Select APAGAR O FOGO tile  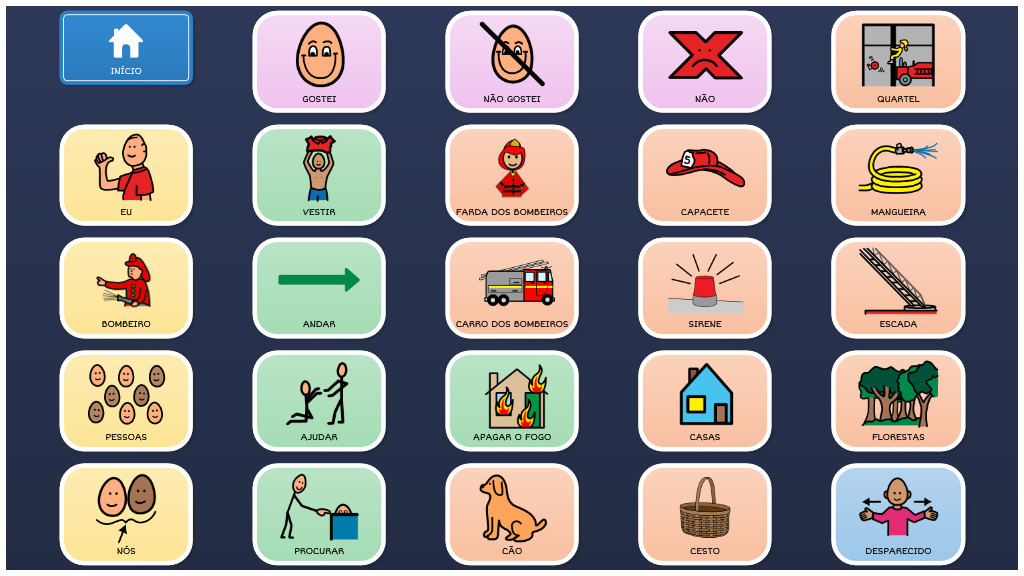click(x=512, y=400)
